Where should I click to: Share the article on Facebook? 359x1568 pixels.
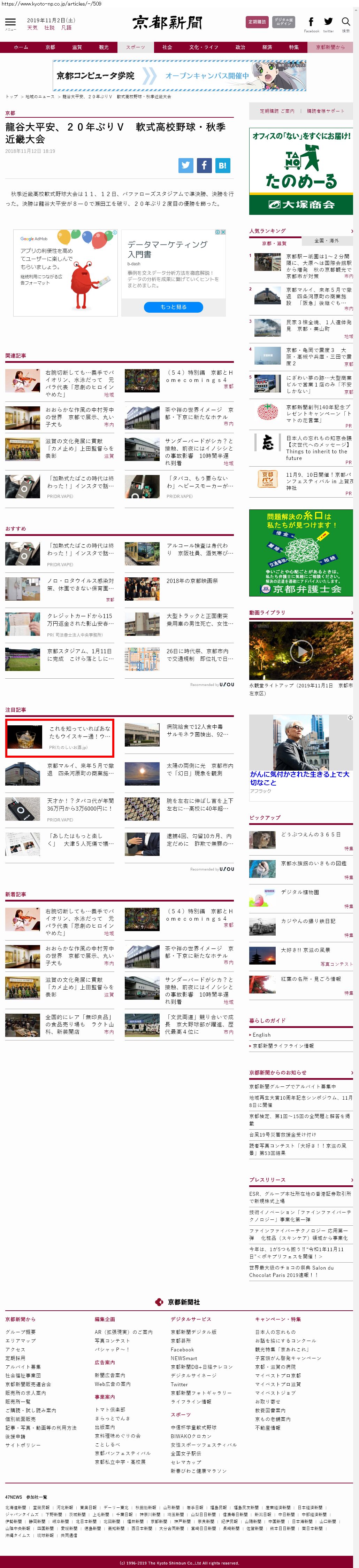pos(204,165)
